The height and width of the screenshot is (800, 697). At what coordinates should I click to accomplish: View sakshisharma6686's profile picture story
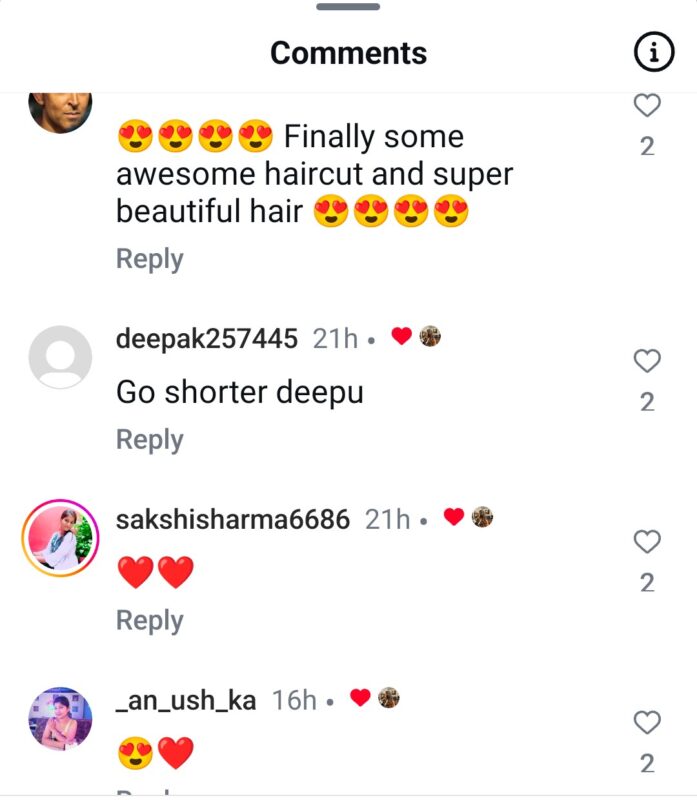coord(59,538)
